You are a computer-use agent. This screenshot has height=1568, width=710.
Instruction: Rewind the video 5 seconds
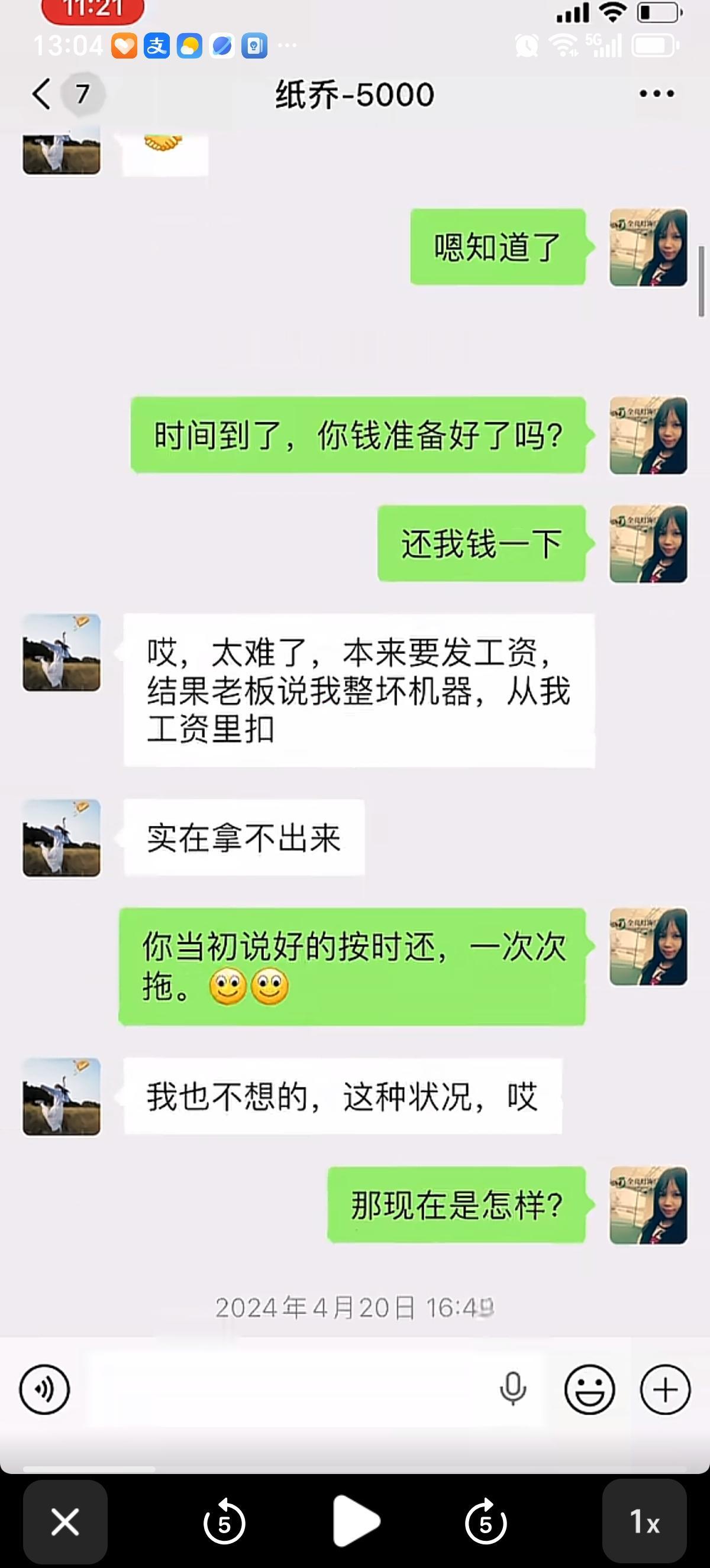[x=224, y=1522]
